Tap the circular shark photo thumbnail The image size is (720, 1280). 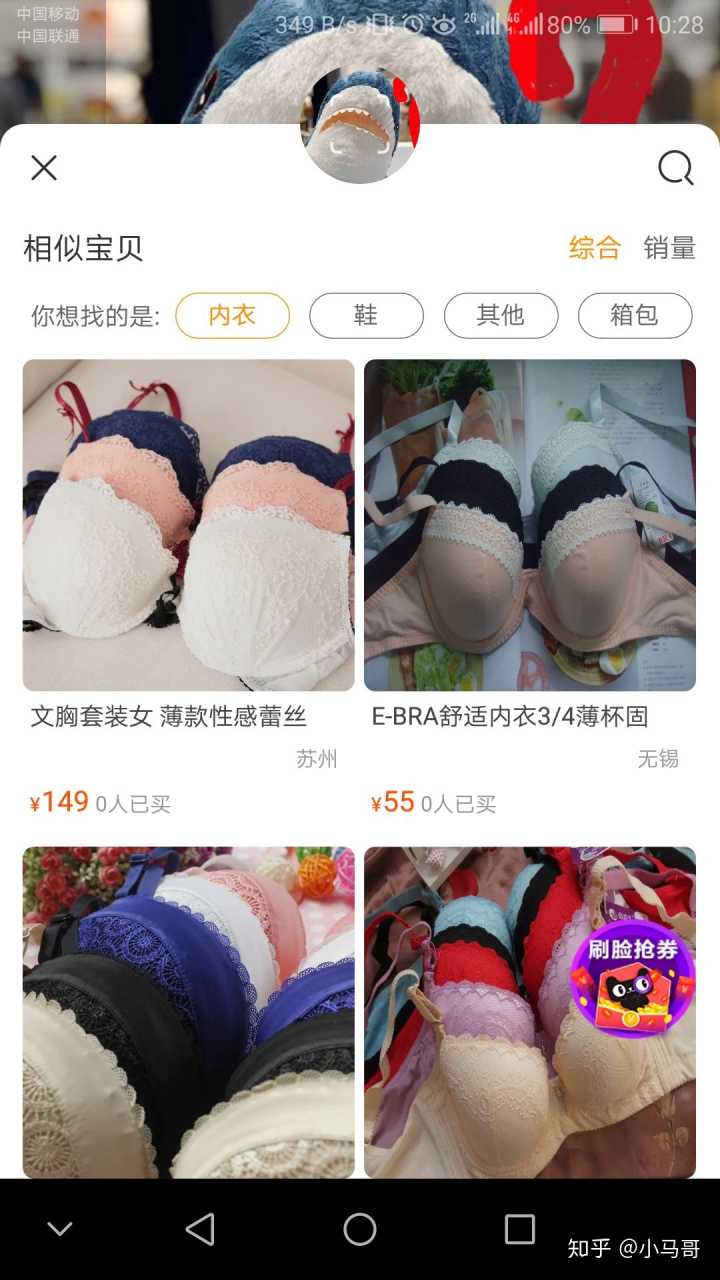pos(360,124)
